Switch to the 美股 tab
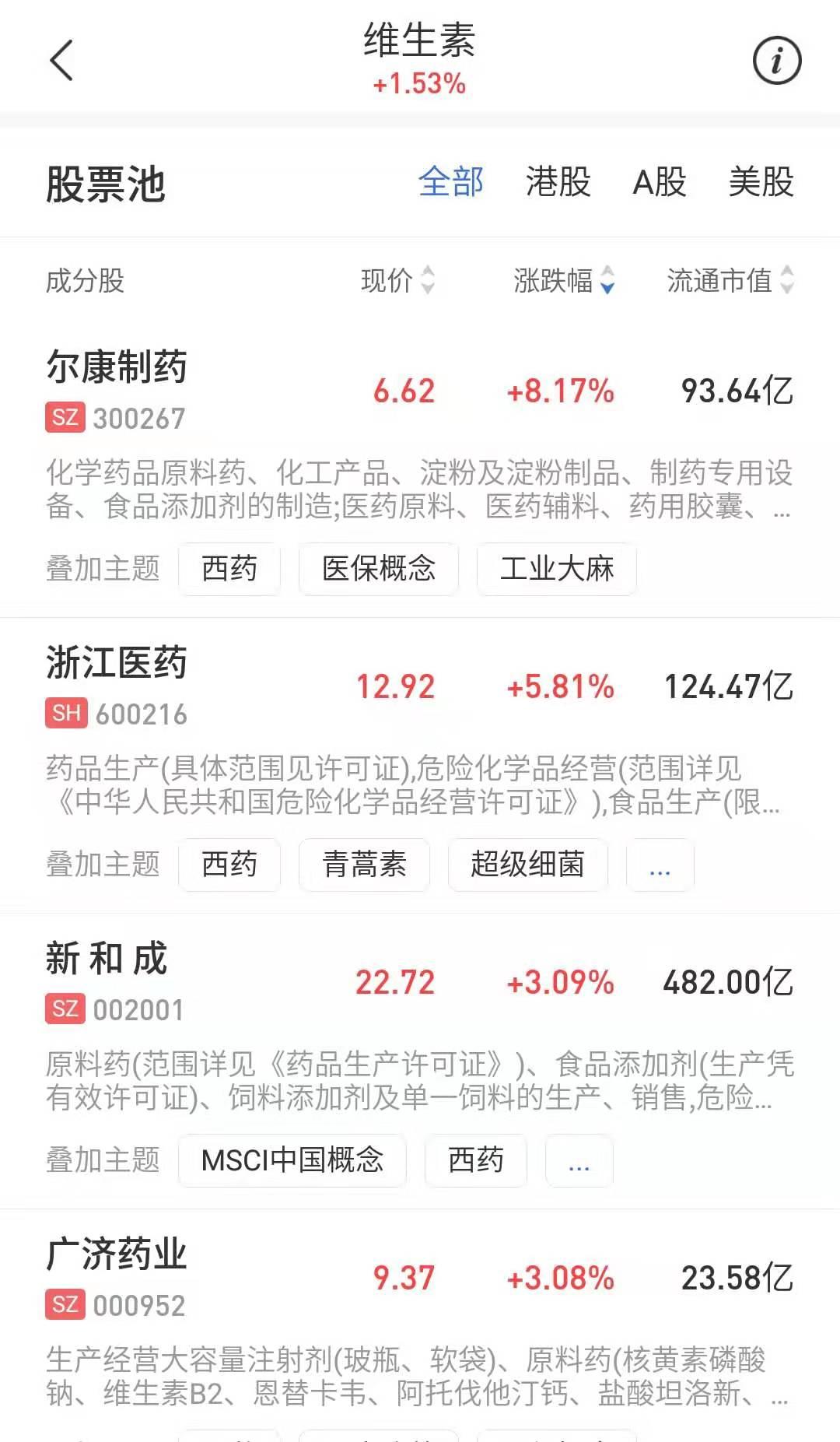 [761, 183]
